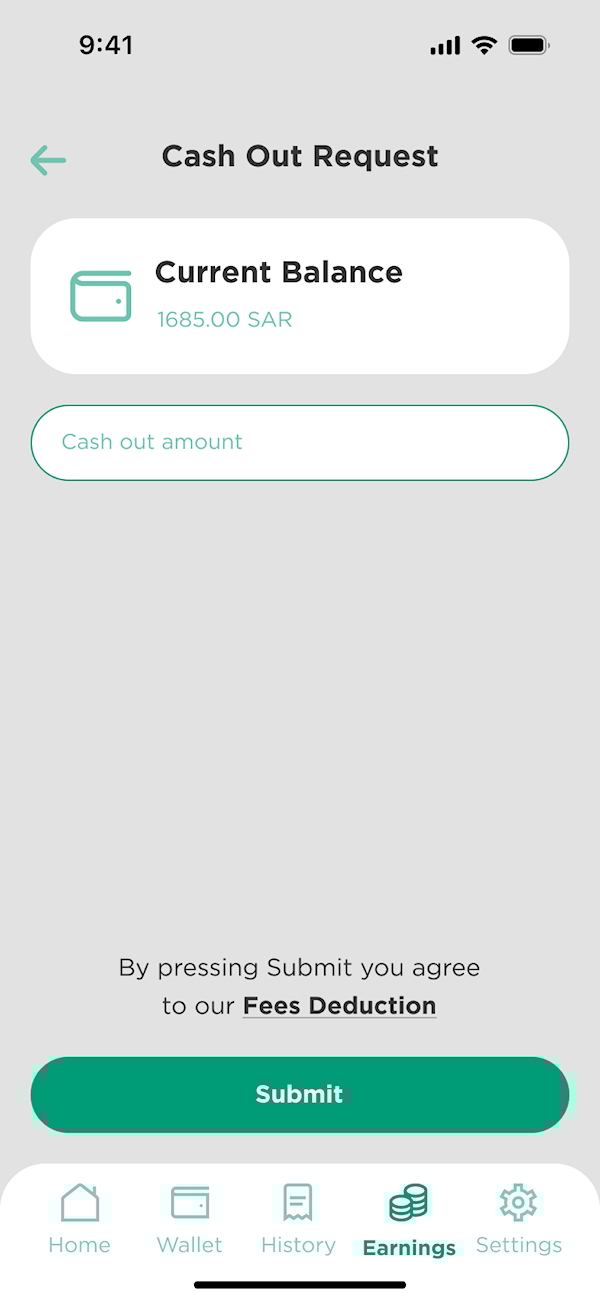Switch to the Home tab
This screenshot has width=600, height=1301.
click(x=79, y=1218)
